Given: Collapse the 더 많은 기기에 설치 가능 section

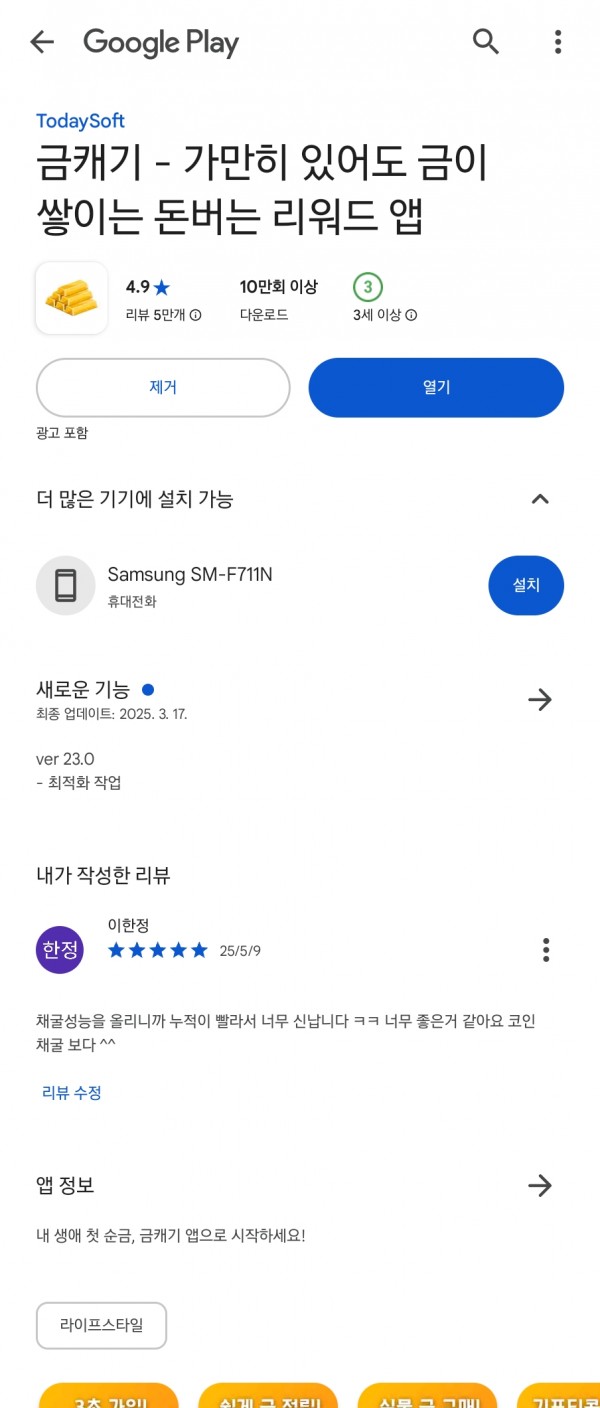Looking at the screenshot, I should (x=540, y=499).
